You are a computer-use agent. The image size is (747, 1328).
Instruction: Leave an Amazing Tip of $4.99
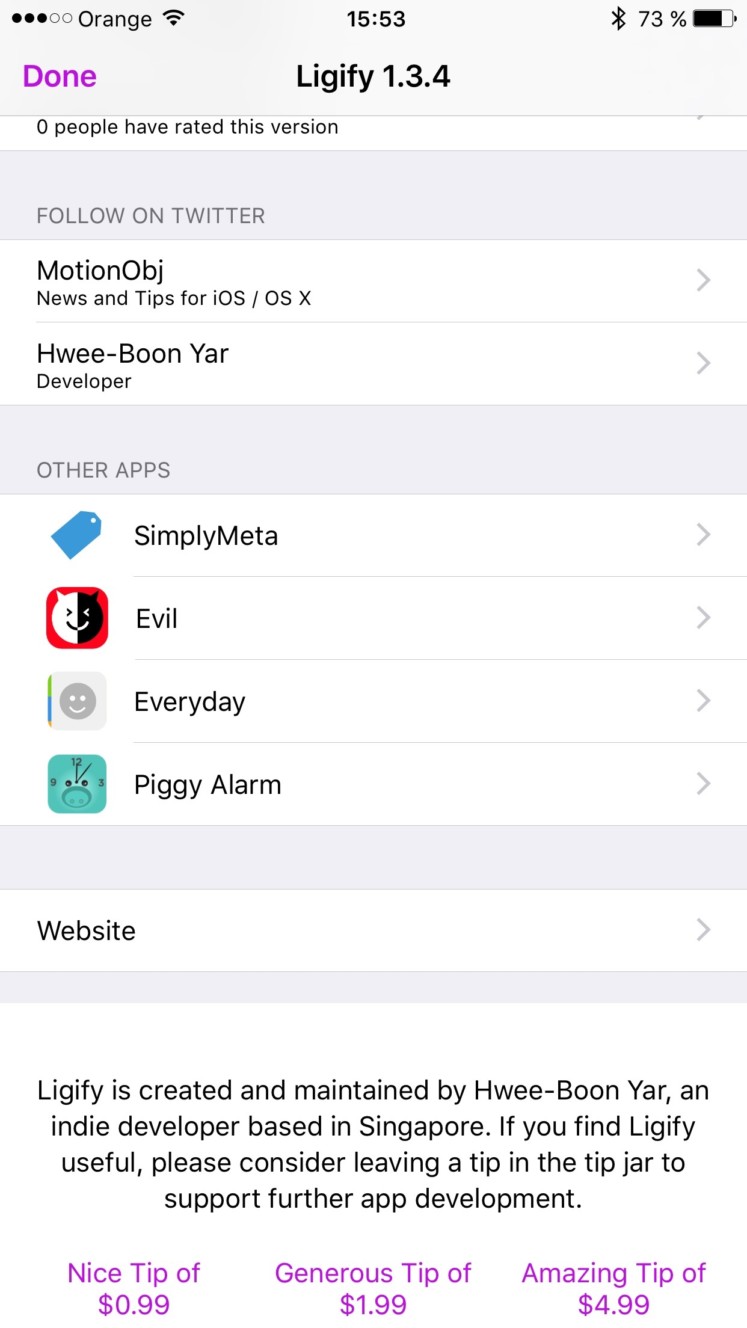[613, 1288]
